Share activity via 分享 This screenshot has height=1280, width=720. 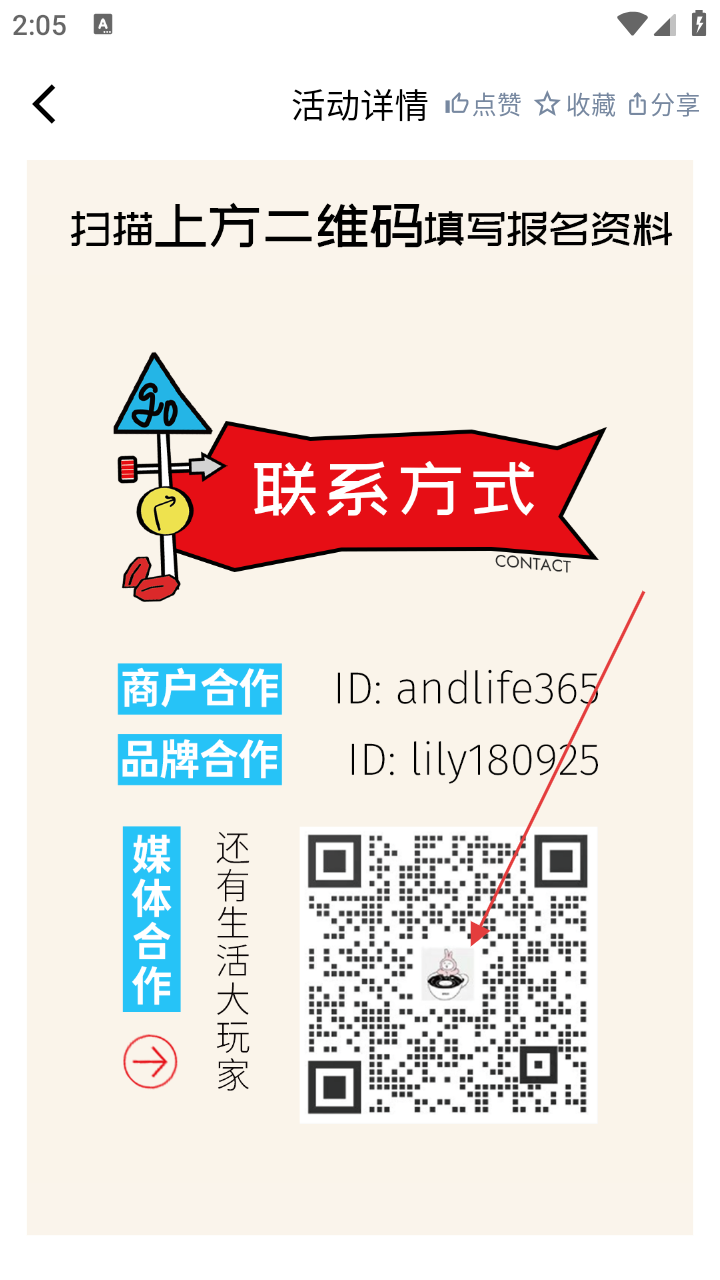[x=663, y=104]
